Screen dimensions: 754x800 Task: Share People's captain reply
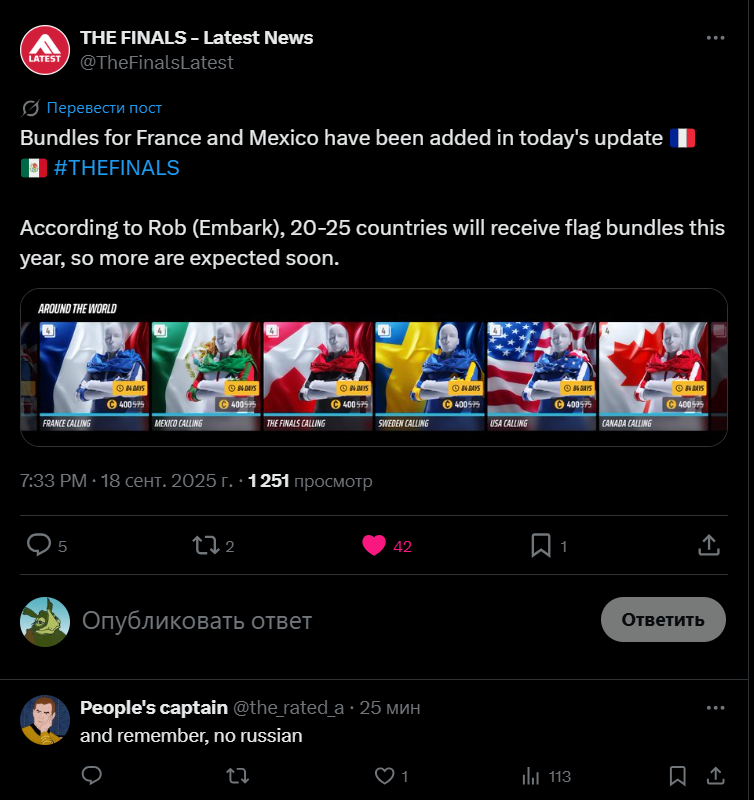(x=716, y=776)
